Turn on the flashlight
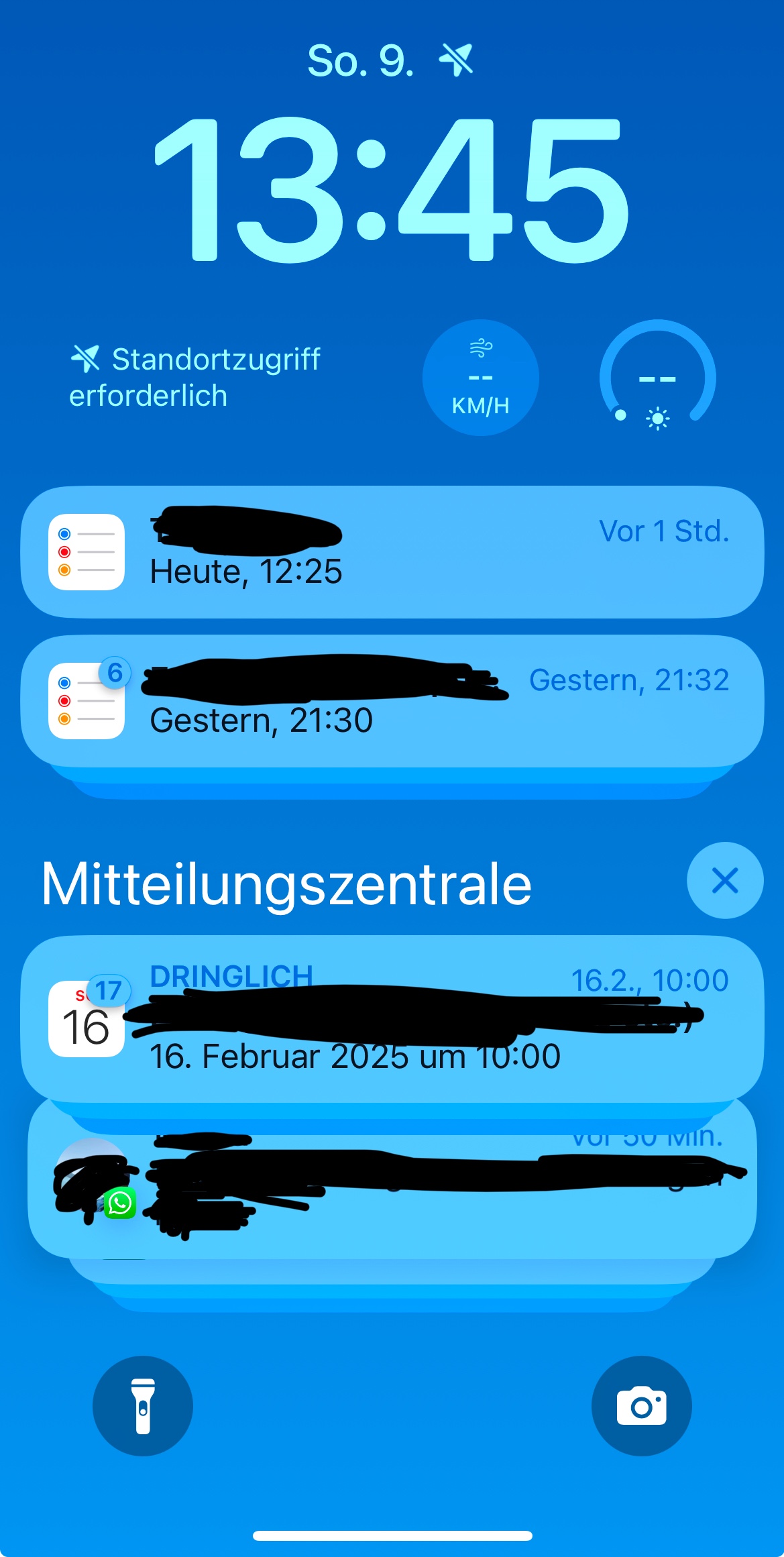 pos(143,1406)
